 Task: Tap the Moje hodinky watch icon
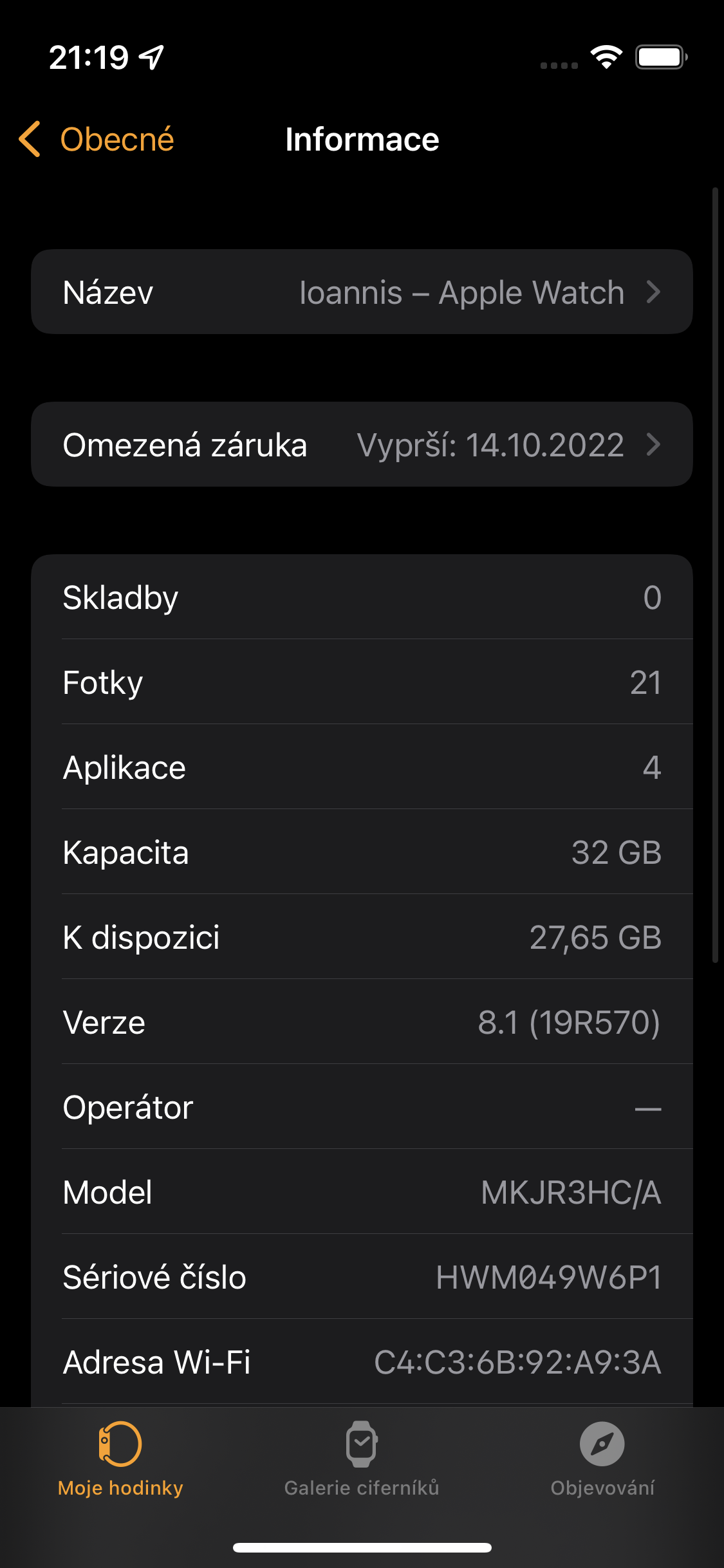coord(120,1446)
